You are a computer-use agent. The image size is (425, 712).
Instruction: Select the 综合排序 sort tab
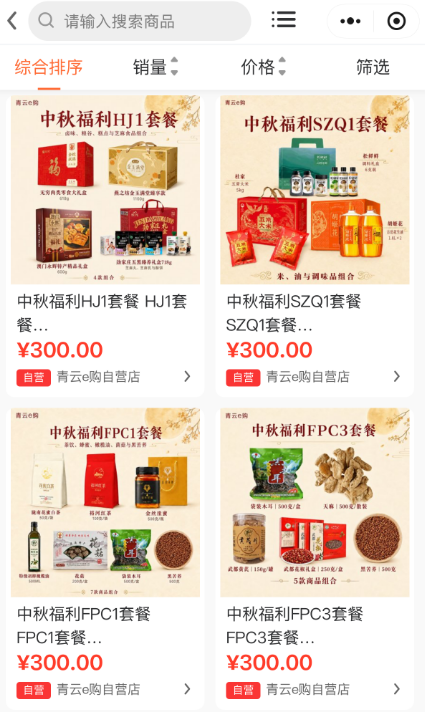click(49, 67)
